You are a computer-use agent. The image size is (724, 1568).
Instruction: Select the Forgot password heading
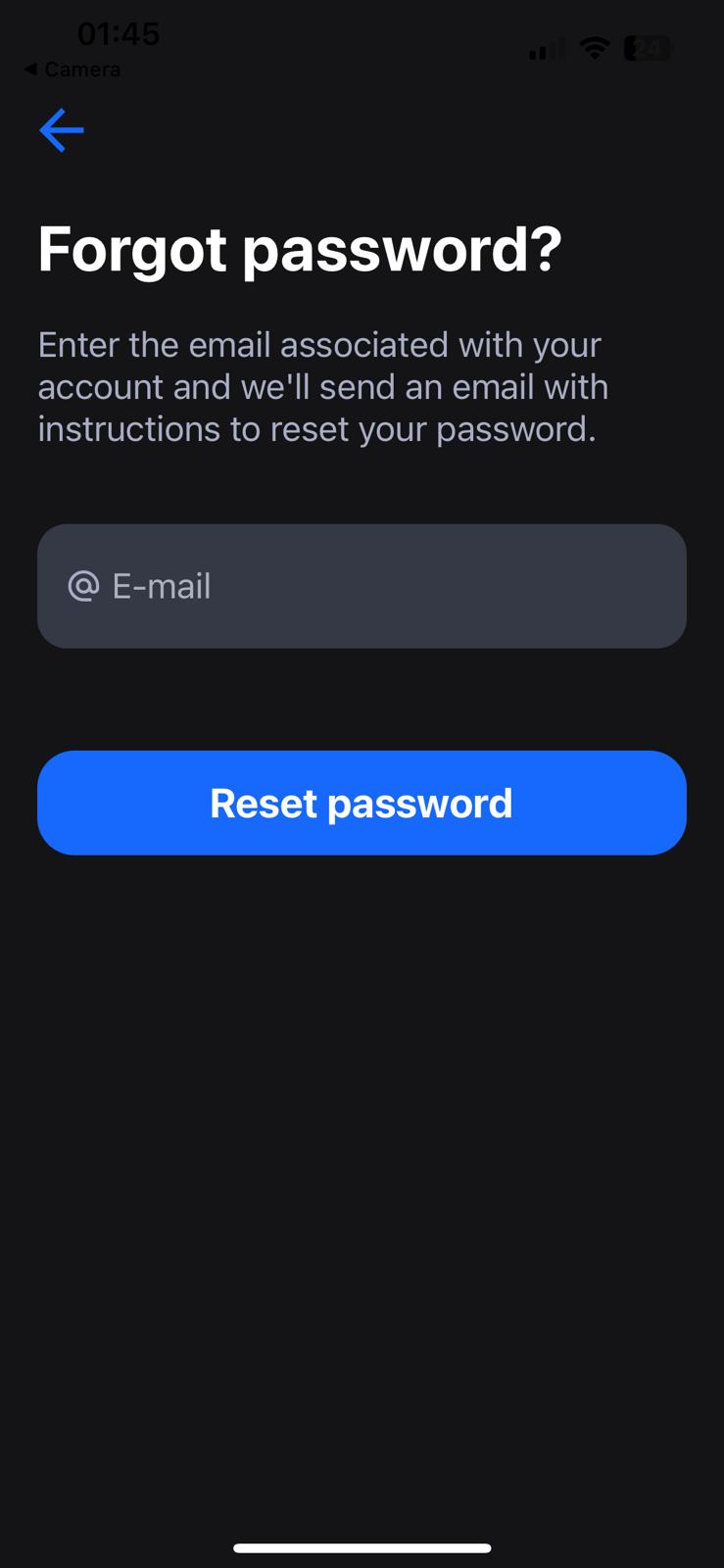[299, 250]
